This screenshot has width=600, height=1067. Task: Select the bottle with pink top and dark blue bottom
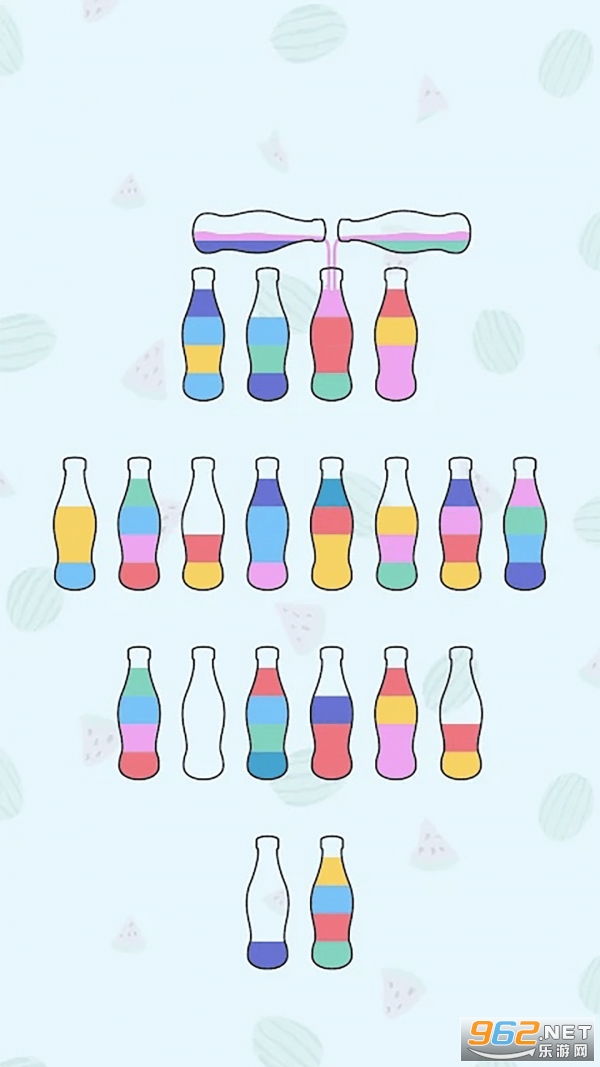coord(525,524)
